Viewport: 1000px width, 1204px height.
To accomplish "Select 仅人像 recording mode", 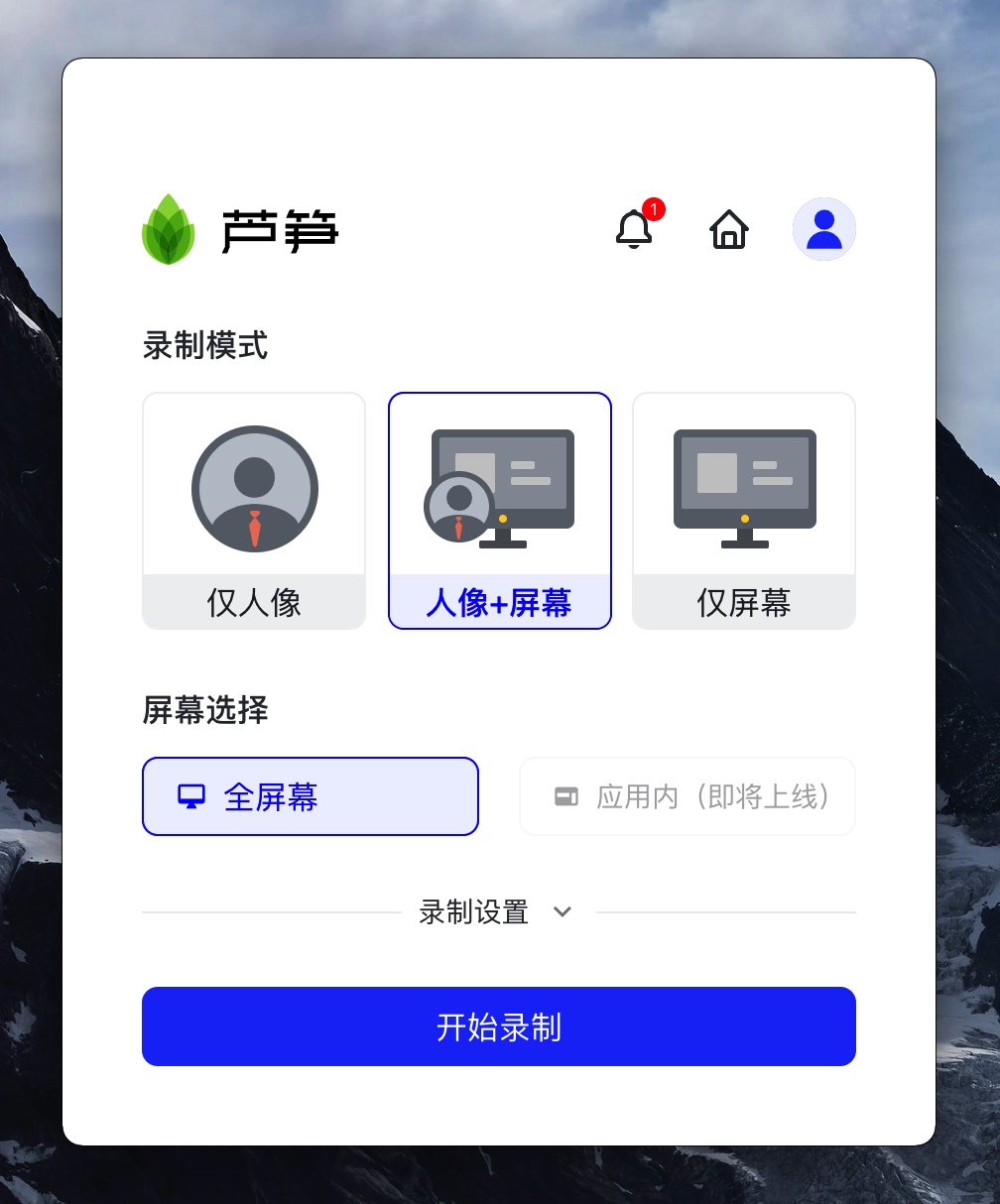I will pos(254,511).
